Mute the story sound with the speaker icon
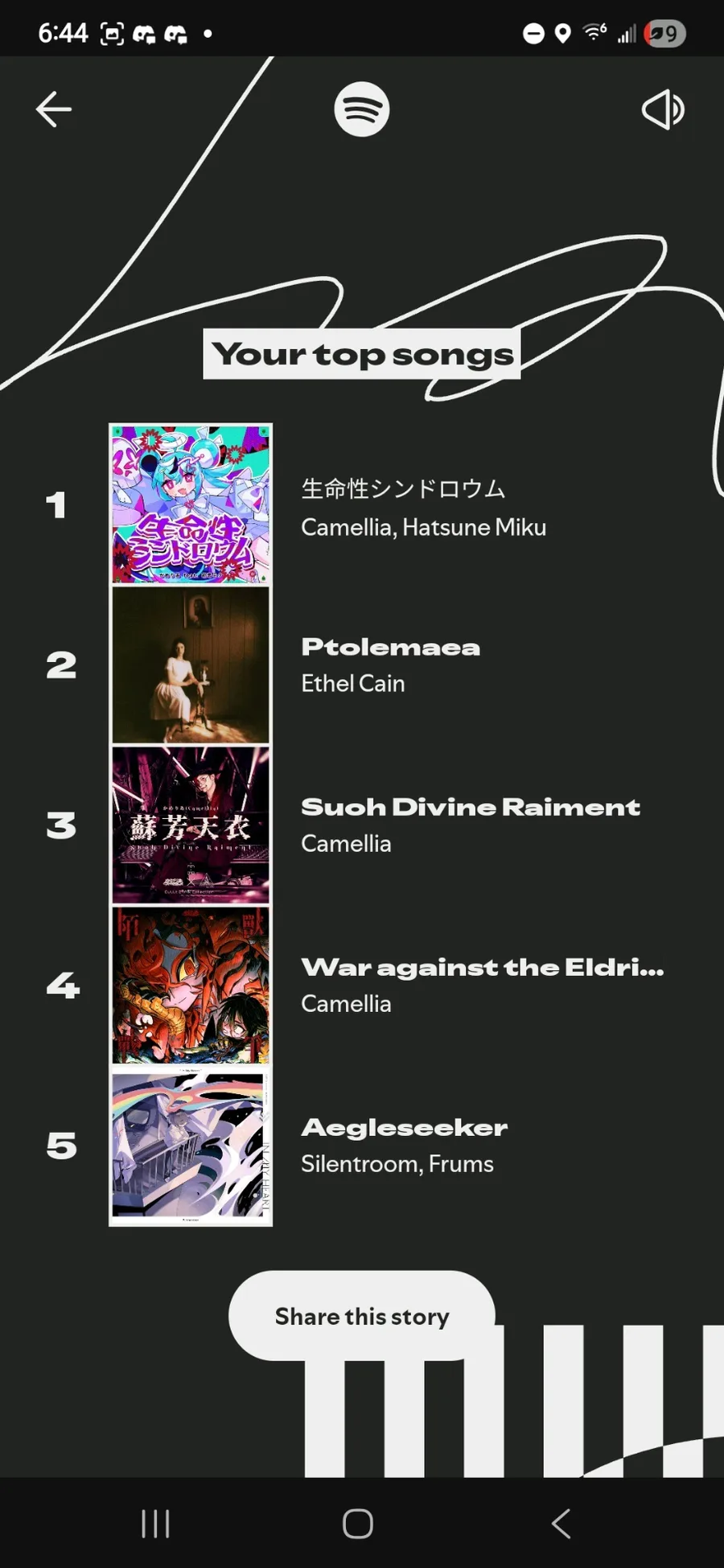Screen dimensions: 724x1568 [x=663, y=109]
